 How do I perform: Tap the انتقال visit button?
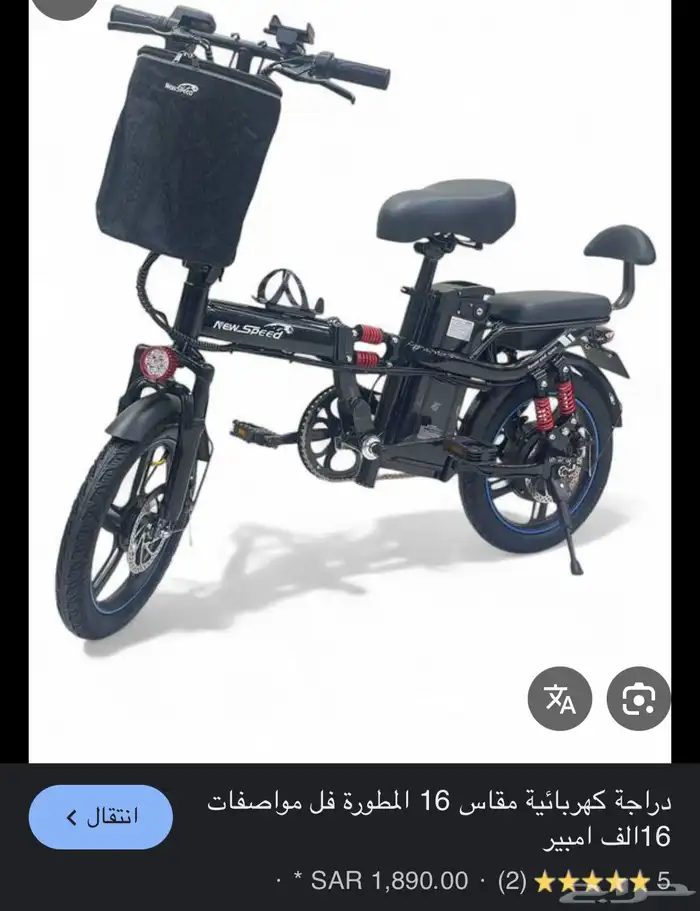pos(101,817)
